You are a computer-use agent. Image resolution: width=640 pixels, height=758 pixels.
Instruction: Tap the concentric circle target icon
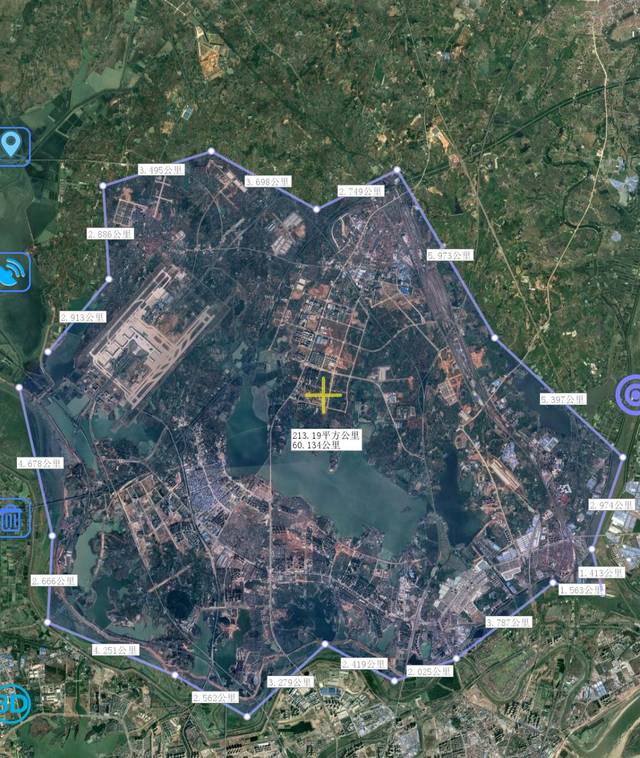(x=630, y=395)
